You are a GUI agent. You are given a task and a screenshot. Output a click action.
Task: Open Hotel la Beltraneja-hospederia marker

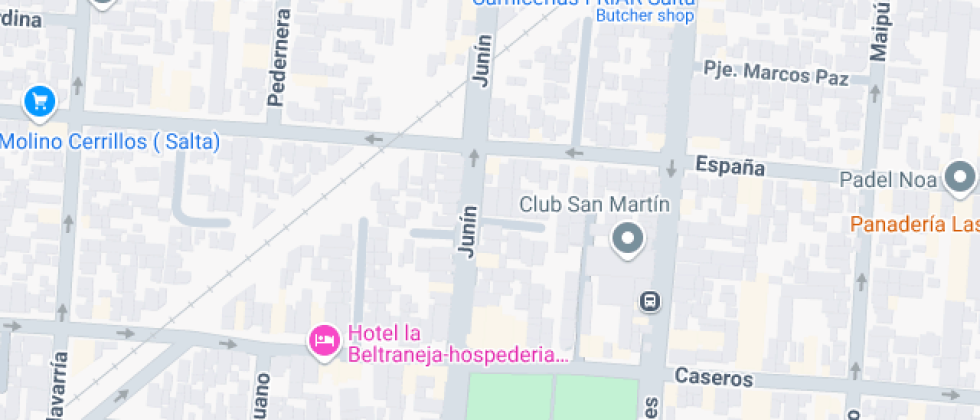(x=323, y=342)
